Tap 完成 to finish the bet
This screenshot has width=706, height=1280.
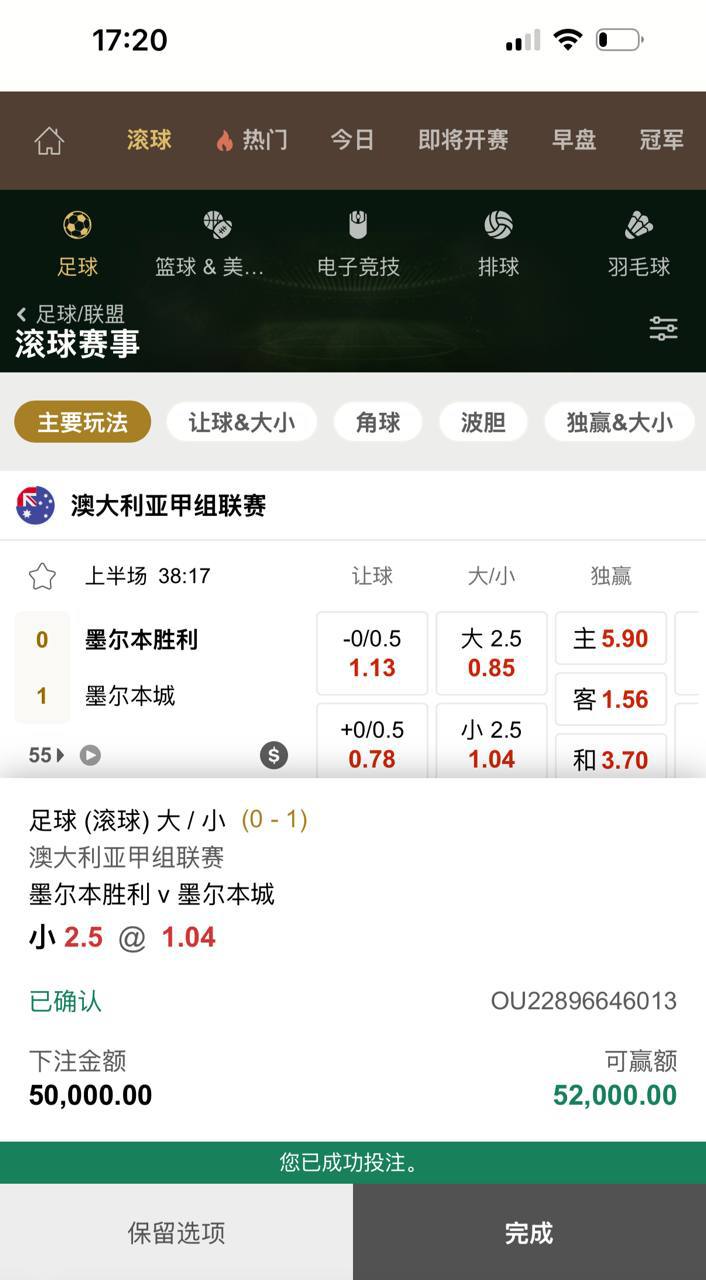pos(529,1232)
